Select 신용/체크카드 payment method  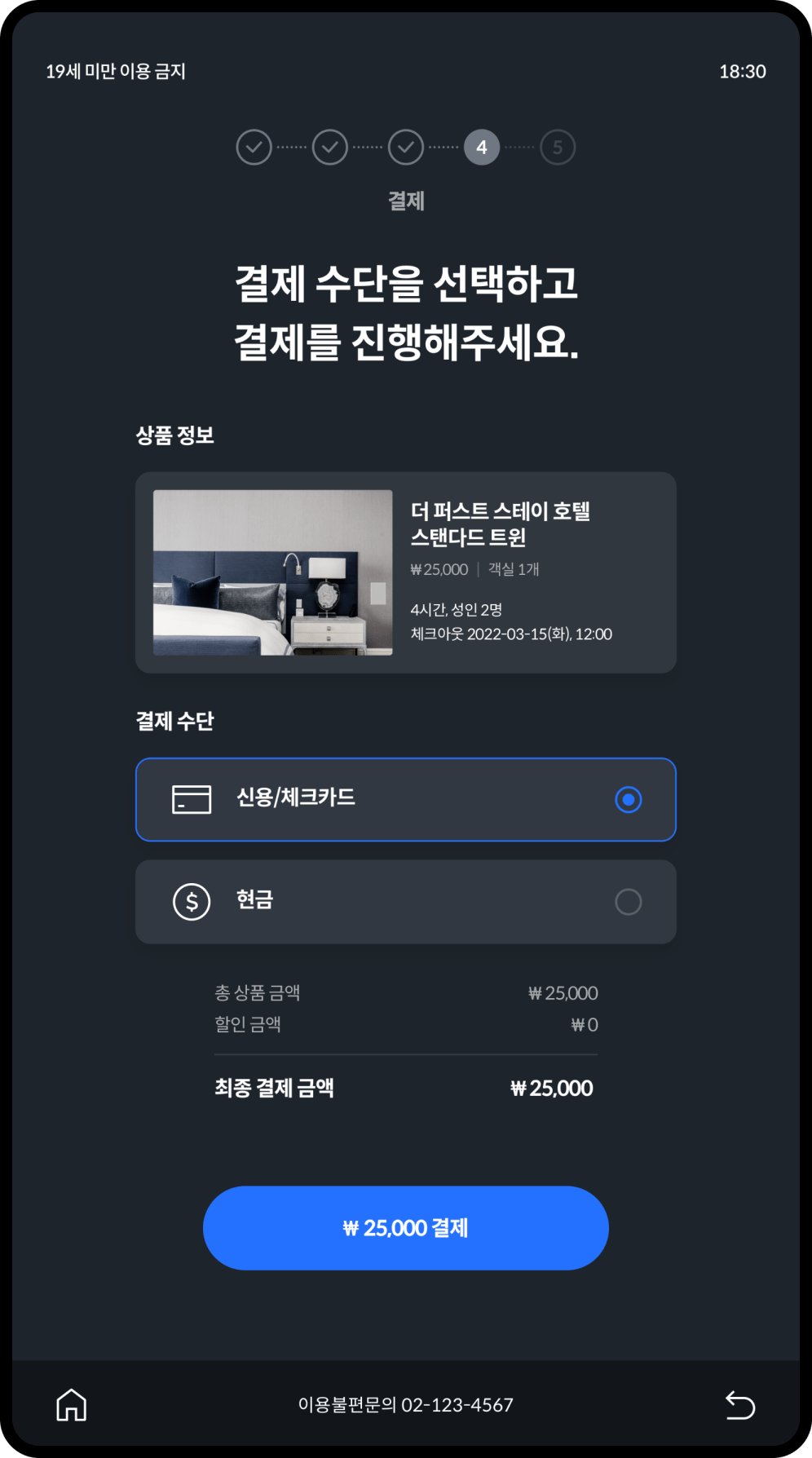click(405, 799)
